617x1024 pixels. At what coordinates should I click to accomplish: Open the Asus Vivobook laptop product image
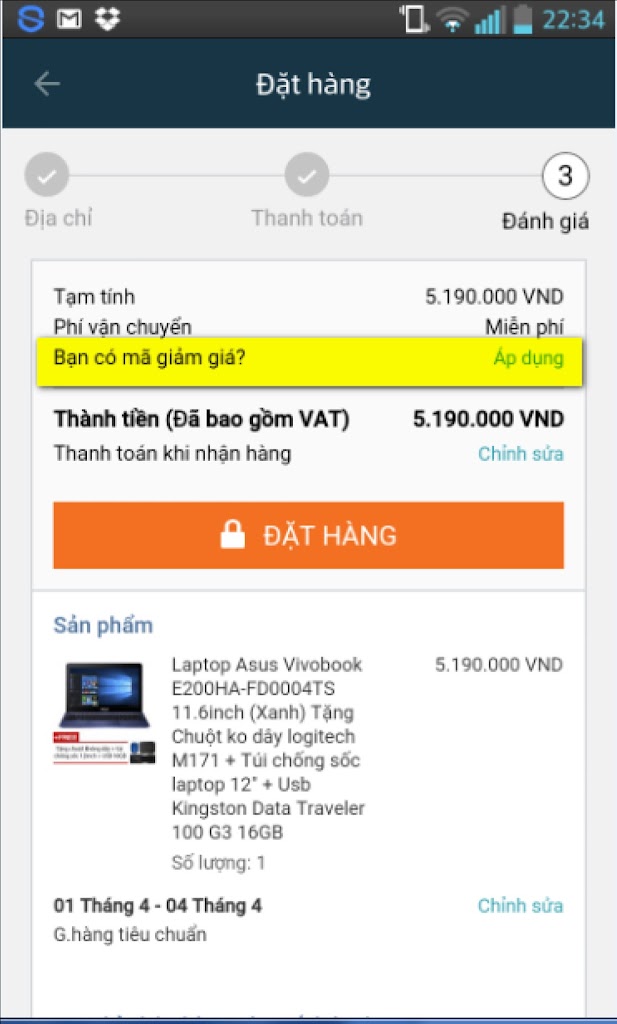pyautogui.click(x=104, y=711)
